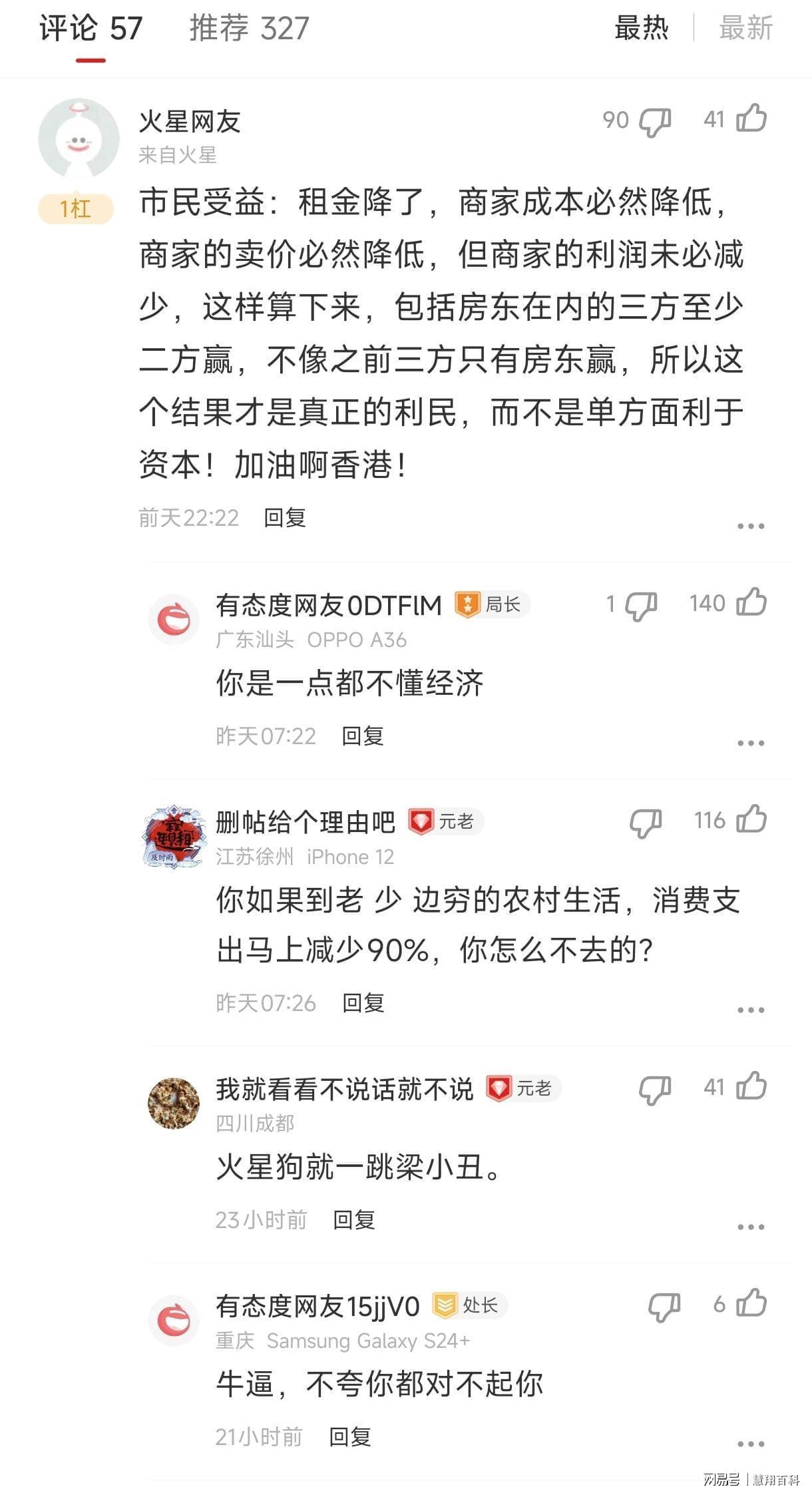This screenshot has height=1493, width=812.
Task: Sort comments by 最热
Action: coord(641,29)
